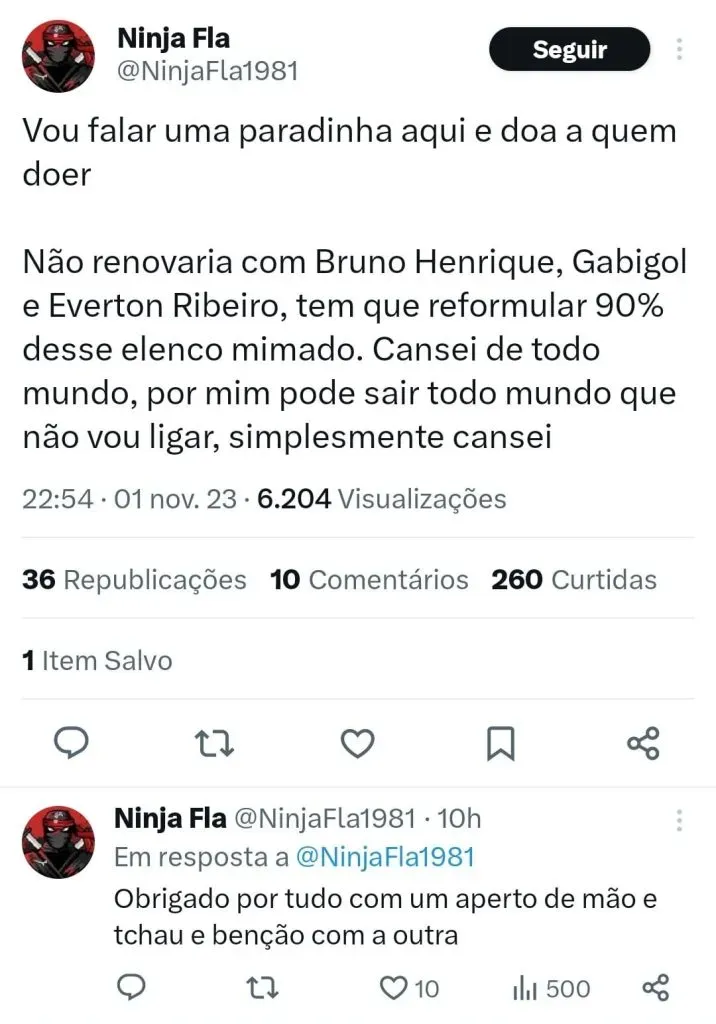The height and width of the screenshot is (1024, 716).
Task: Reply to the main tweet
Action: point(70,743)
